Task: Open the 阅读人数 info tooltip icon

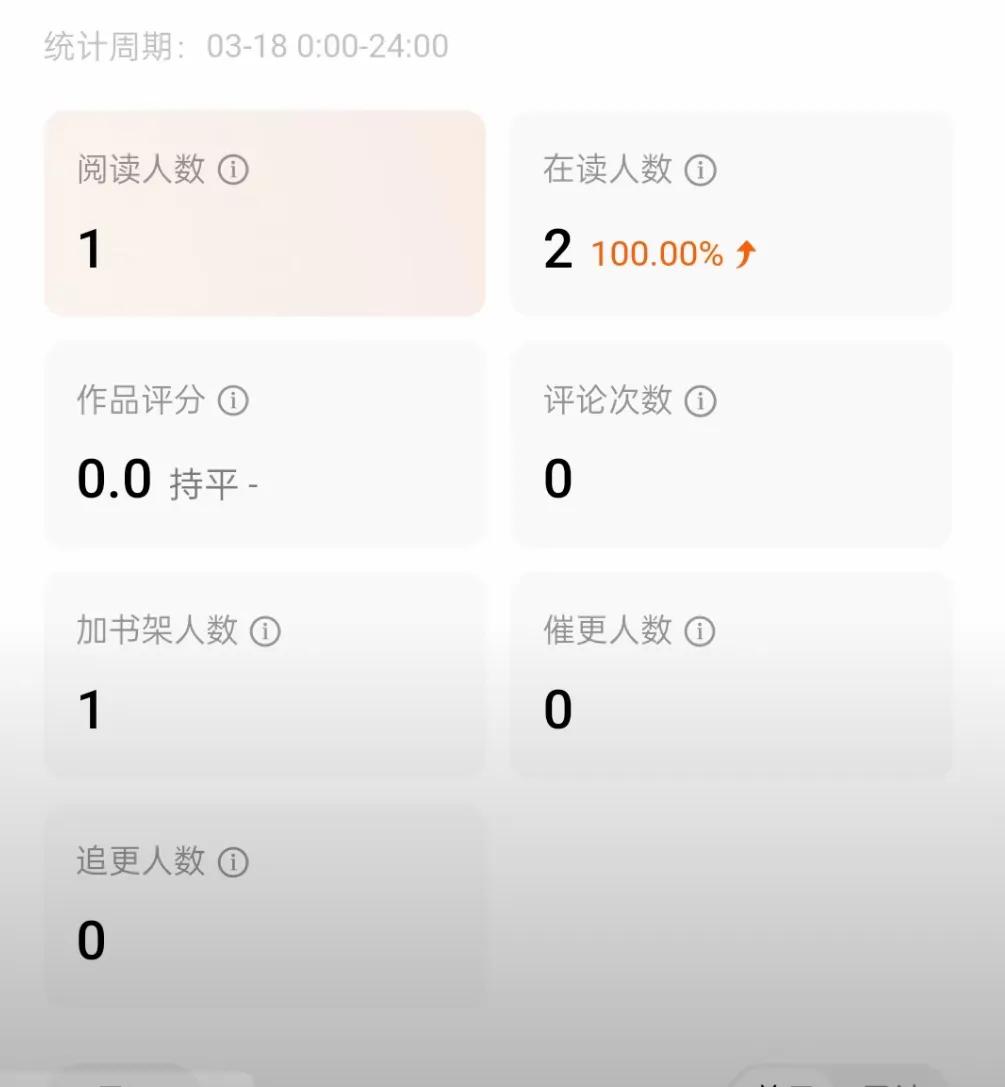Action: coord(235,171)
